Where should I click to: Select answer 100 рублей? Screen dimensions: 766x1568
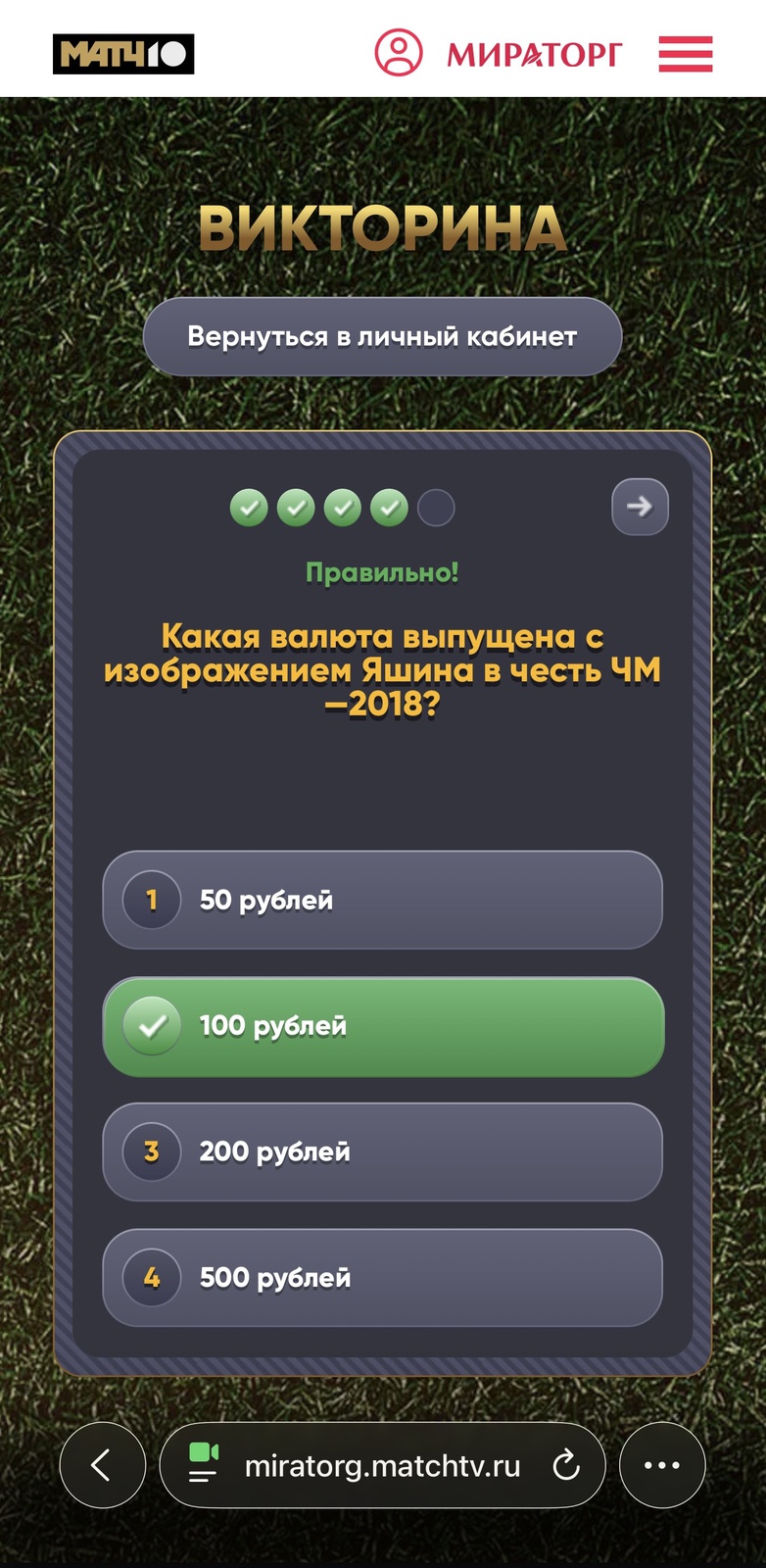pos(382,1026)
